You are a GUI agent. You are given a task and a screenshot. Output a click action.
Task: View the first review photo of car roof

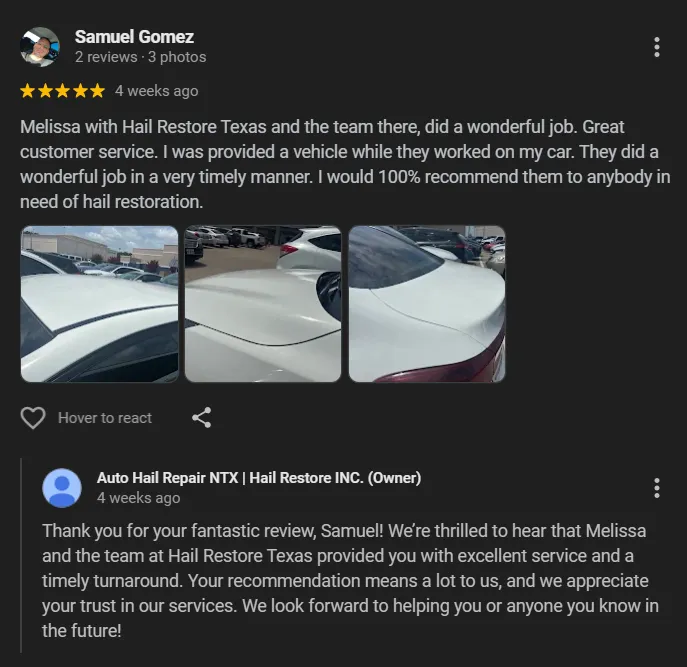99,304
